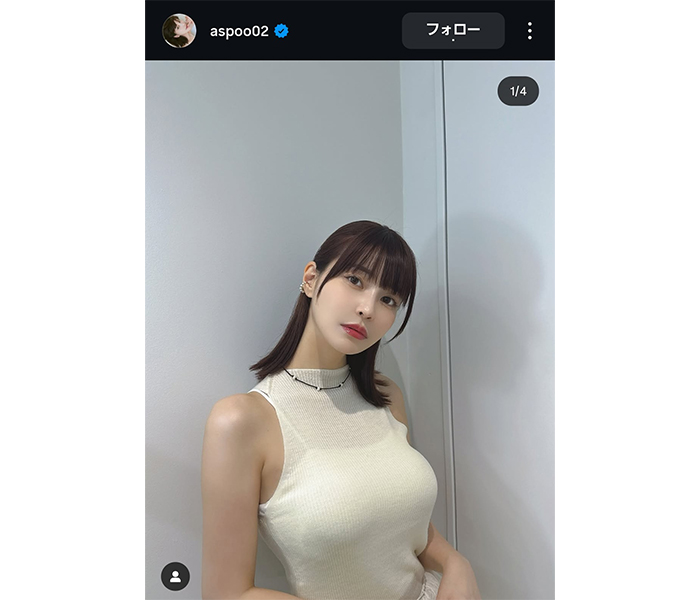Open the aspoo02 username link
The height and width of the screenshot is (600, 700).
[239, 31]
